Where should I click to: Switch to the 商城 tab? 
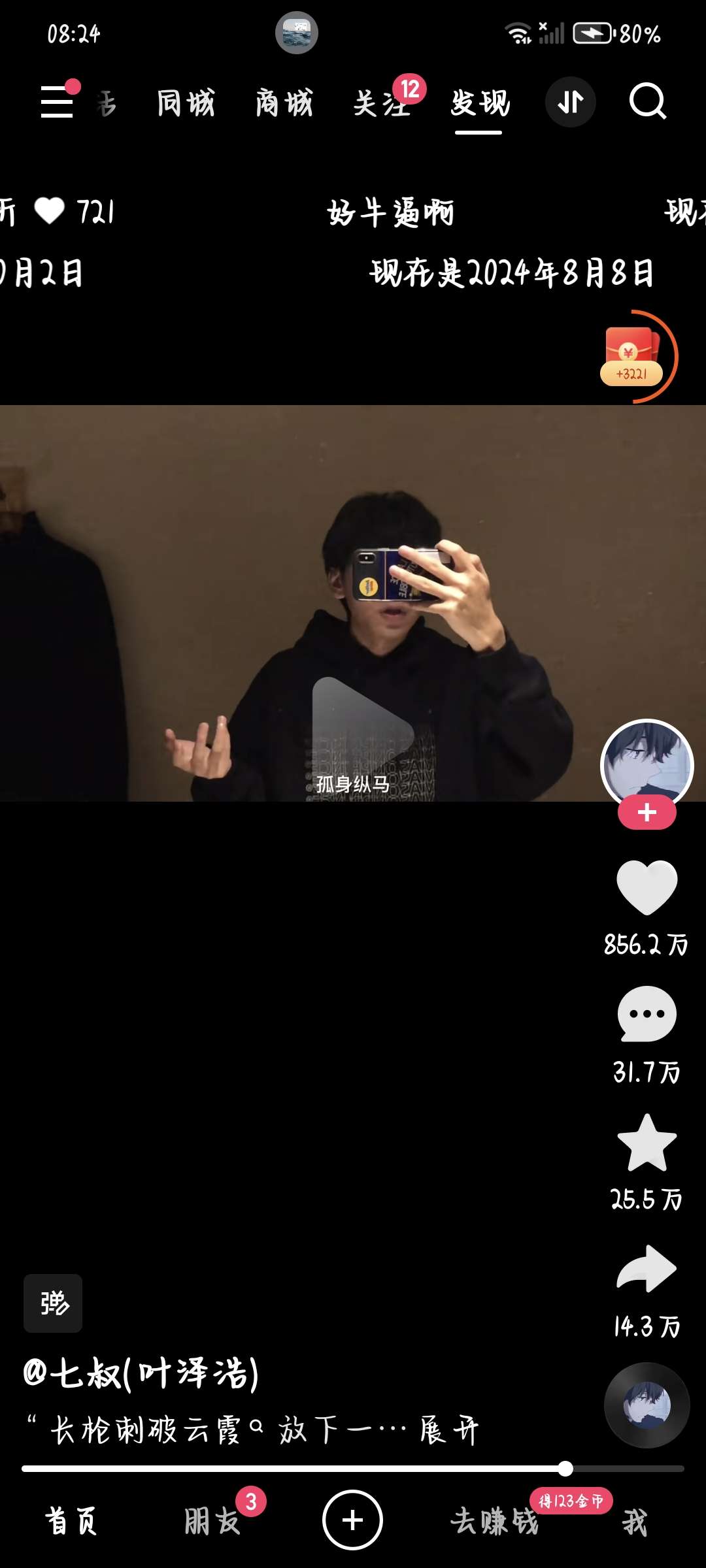click(284, 103)
